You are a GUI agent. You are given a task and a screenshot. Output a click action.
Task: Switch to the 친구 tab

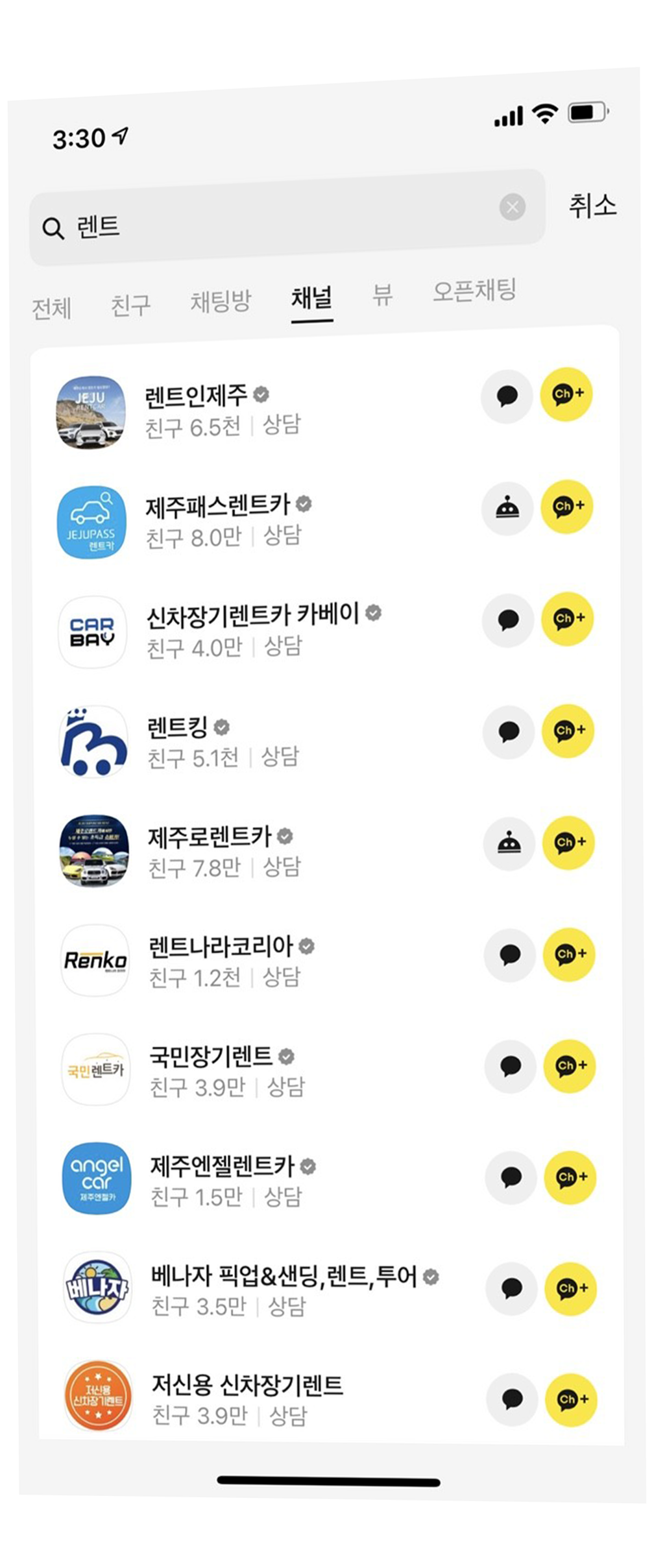click(x=130, y=305)
